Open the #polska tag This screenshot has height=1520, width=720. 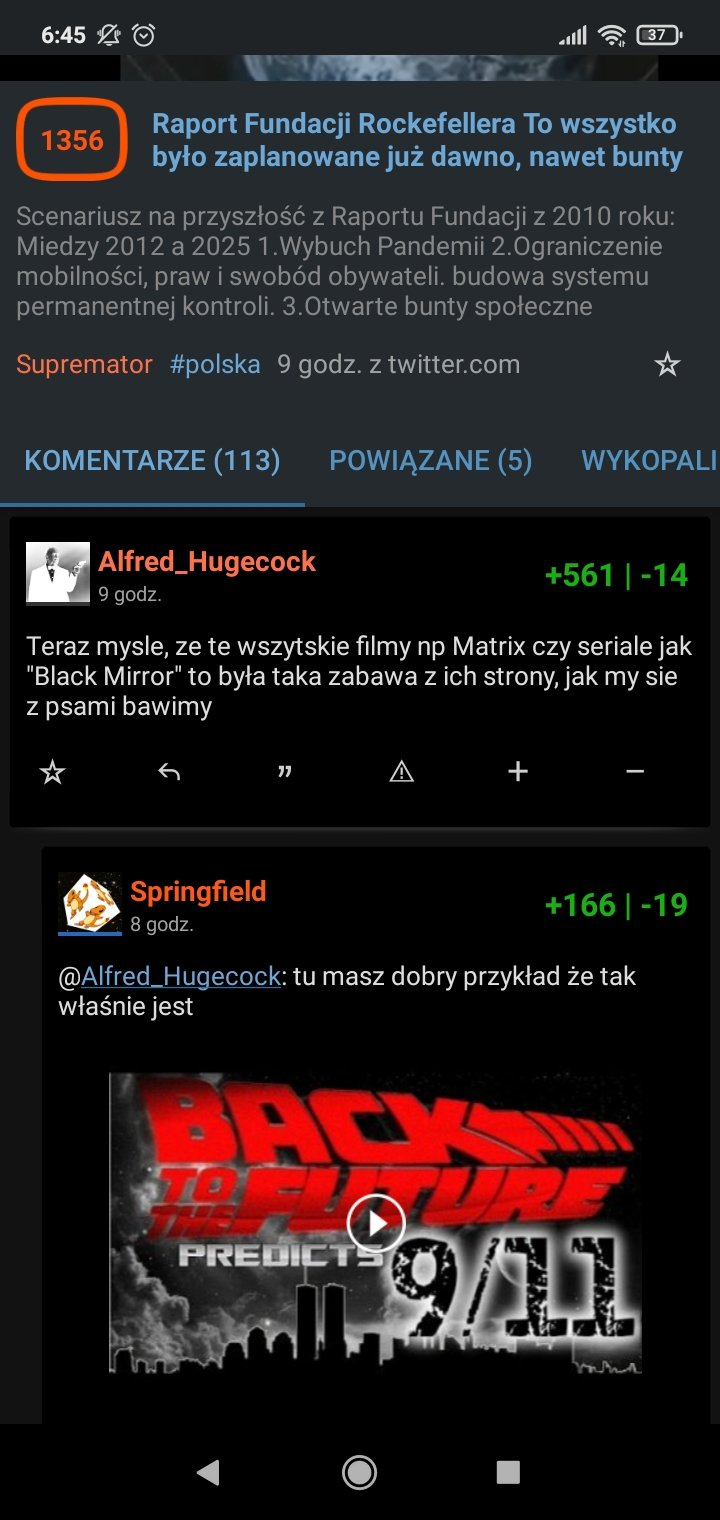coord(215,365)
